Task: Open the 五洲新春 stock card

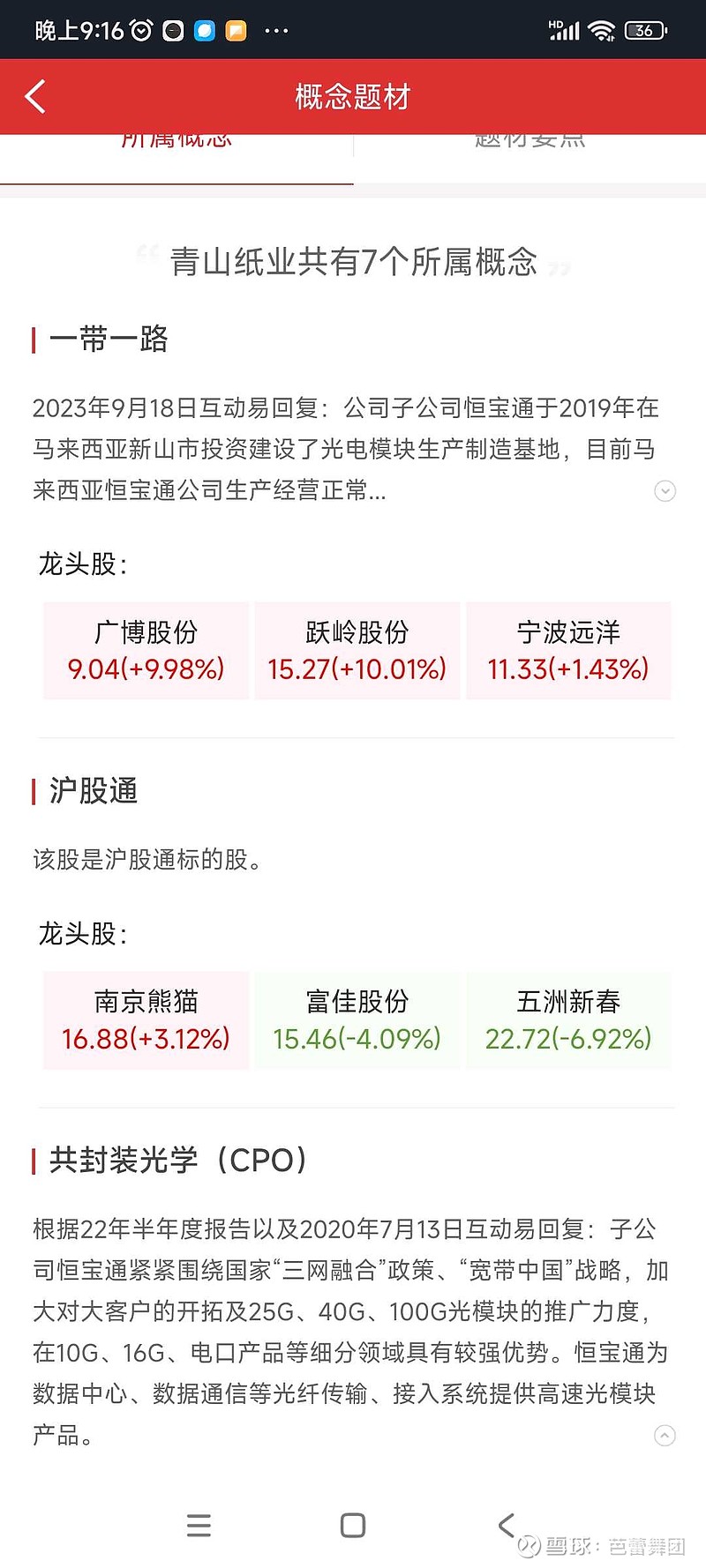Action: [568, 1020]
